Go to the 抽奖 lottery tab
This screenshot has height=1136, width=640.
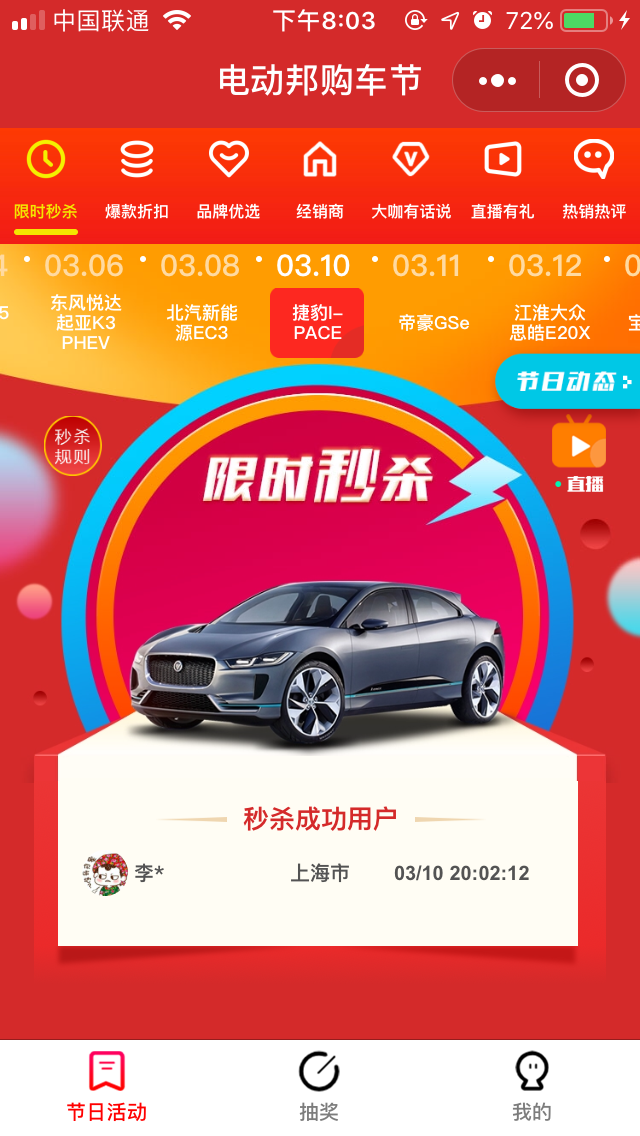(x=319, y=1087)
